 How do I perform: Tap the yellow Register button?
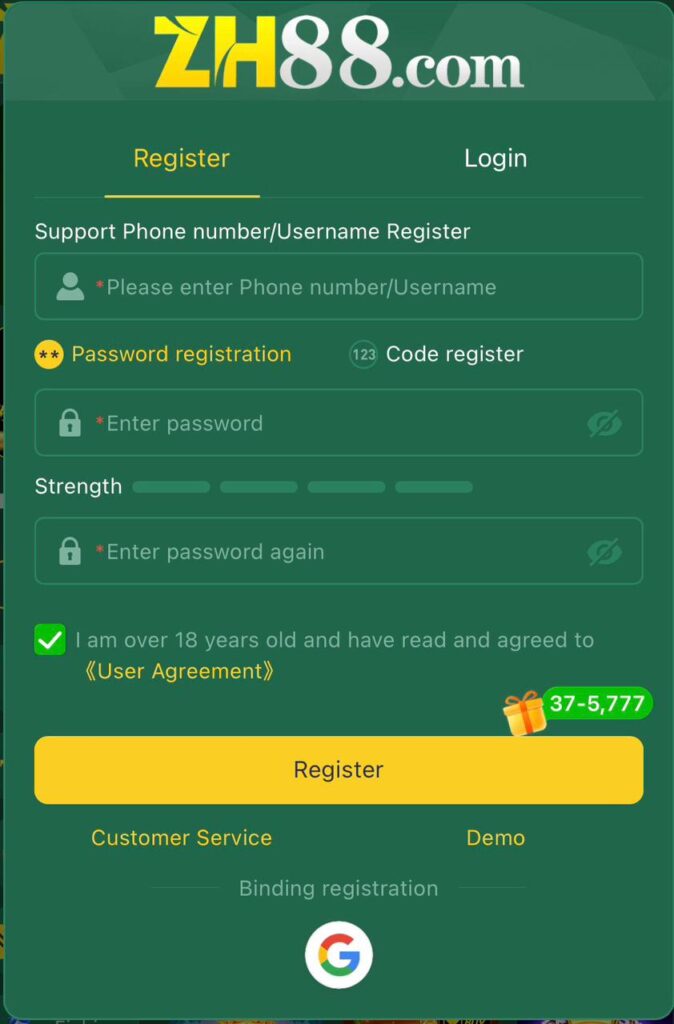(338, 770)
